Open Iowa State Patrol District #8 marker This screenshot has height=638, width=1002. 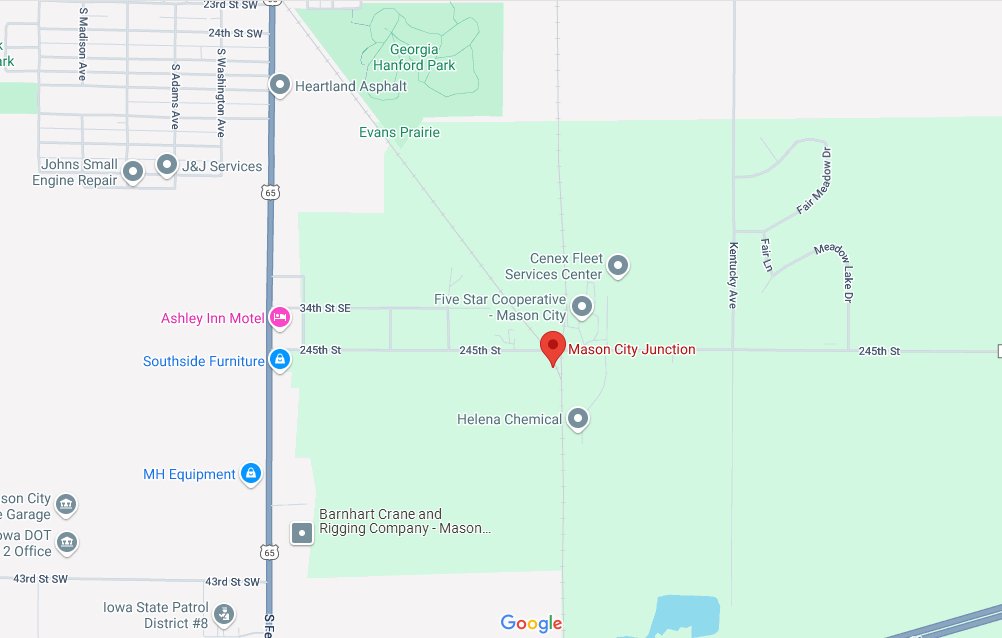click(x=225, y=613)
